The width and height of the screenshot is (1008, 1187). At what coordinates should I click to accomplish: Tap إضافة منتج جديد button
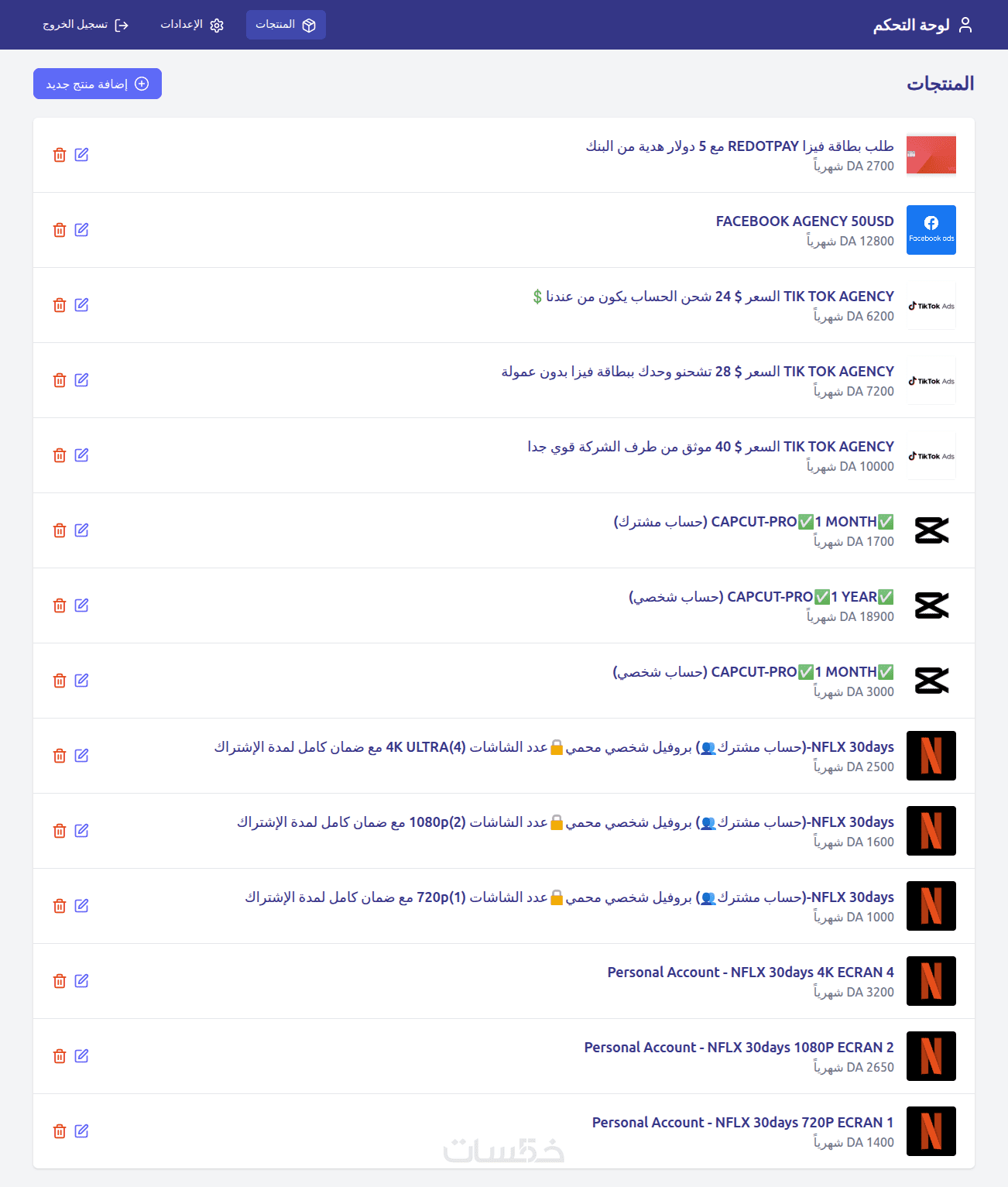98,84
